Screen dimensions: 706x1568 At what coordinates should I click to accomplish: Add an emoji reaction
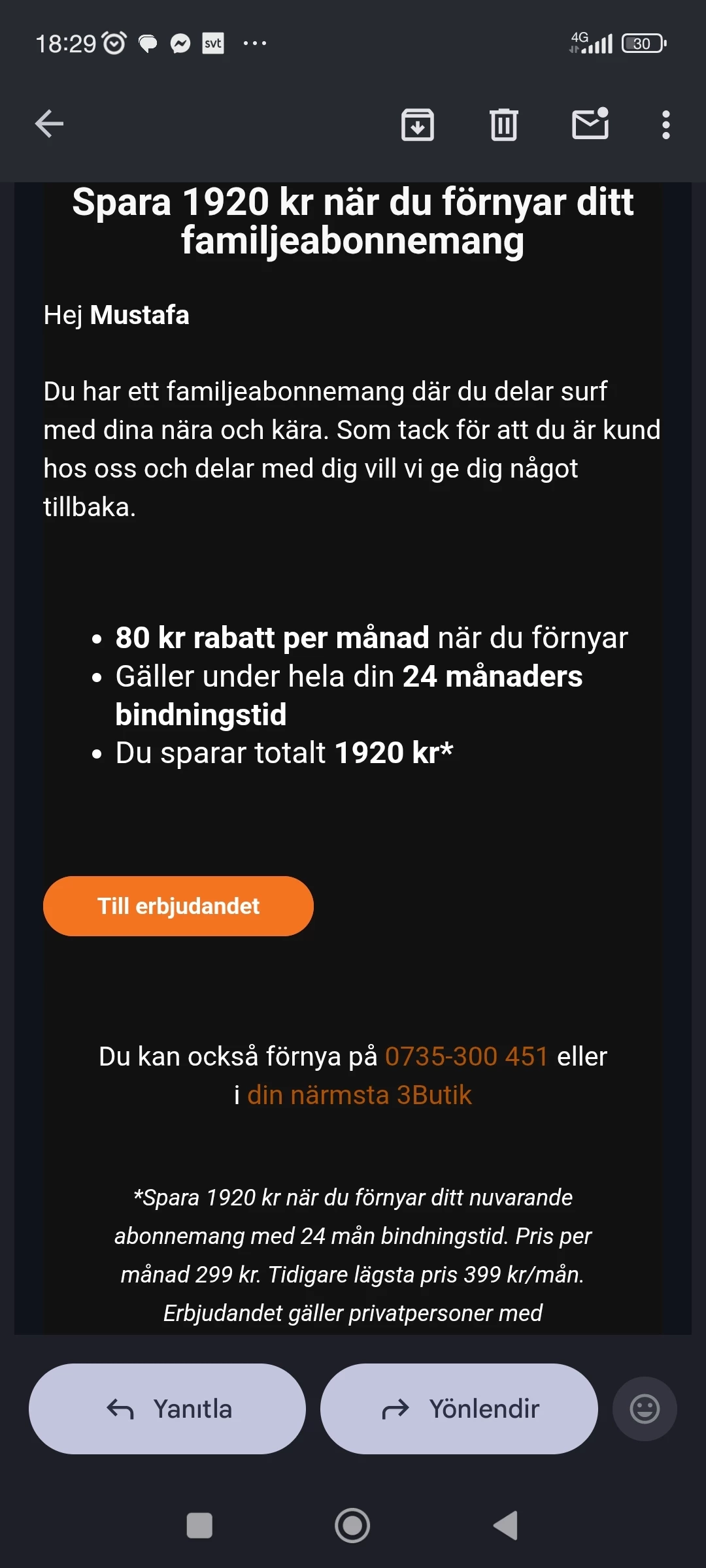pos(645,1409)
